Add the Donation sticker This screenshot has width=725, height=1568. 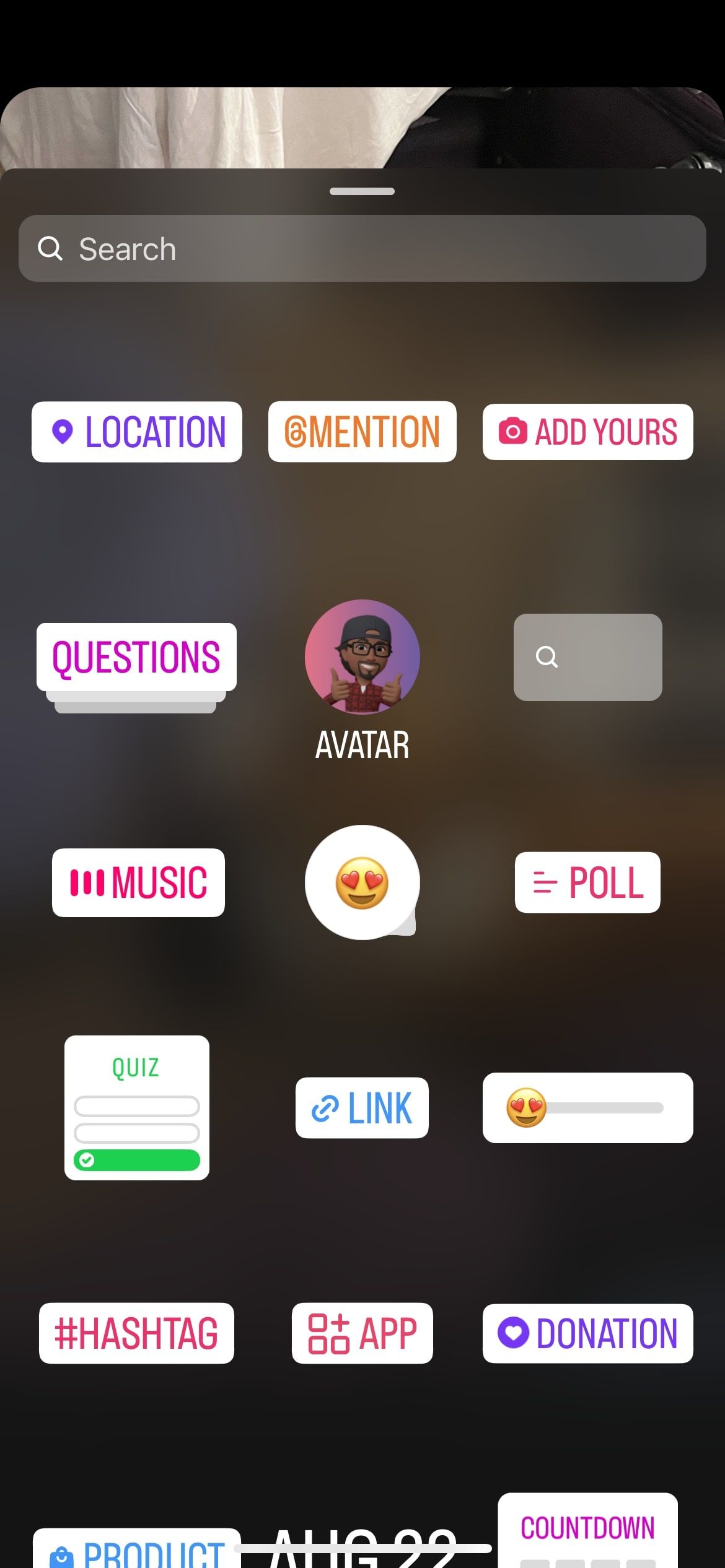587,1333
